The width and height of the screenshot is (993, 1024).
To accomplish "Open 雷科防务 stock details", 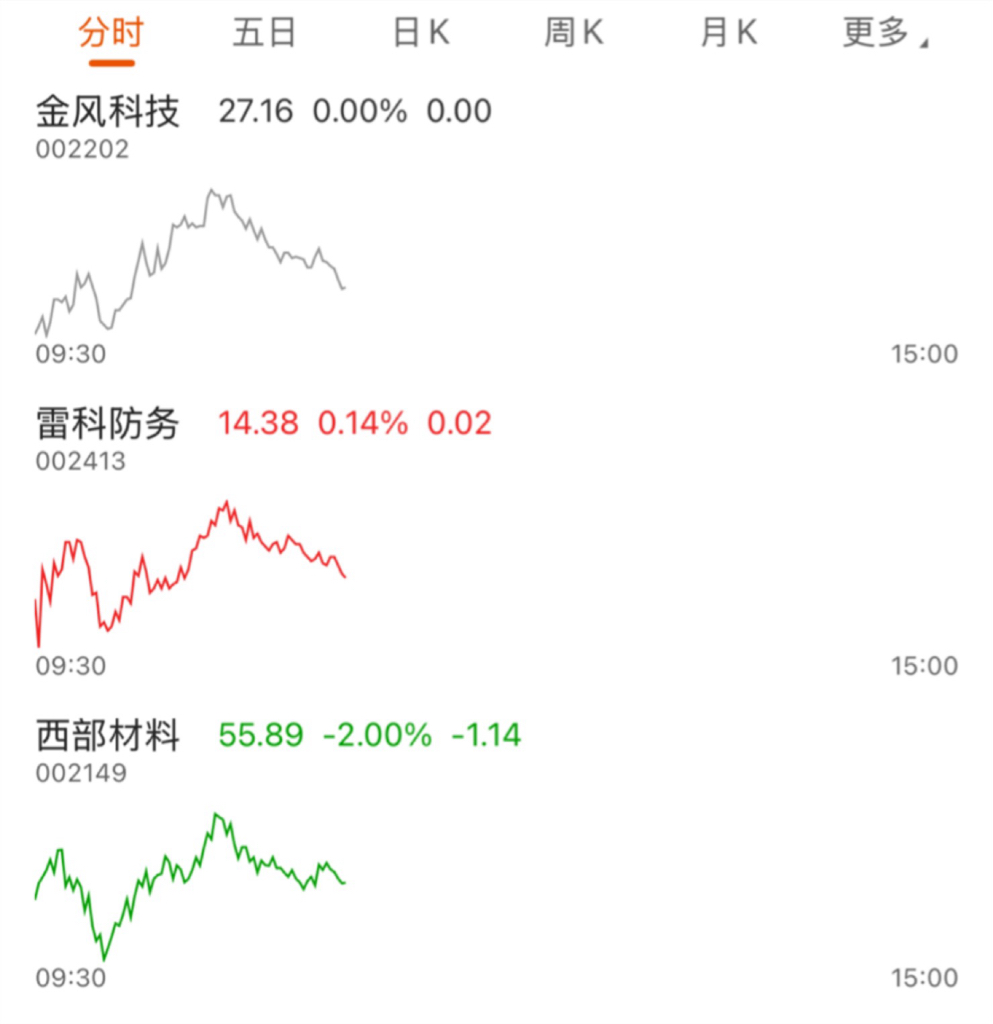I will (x=108, y=424).
